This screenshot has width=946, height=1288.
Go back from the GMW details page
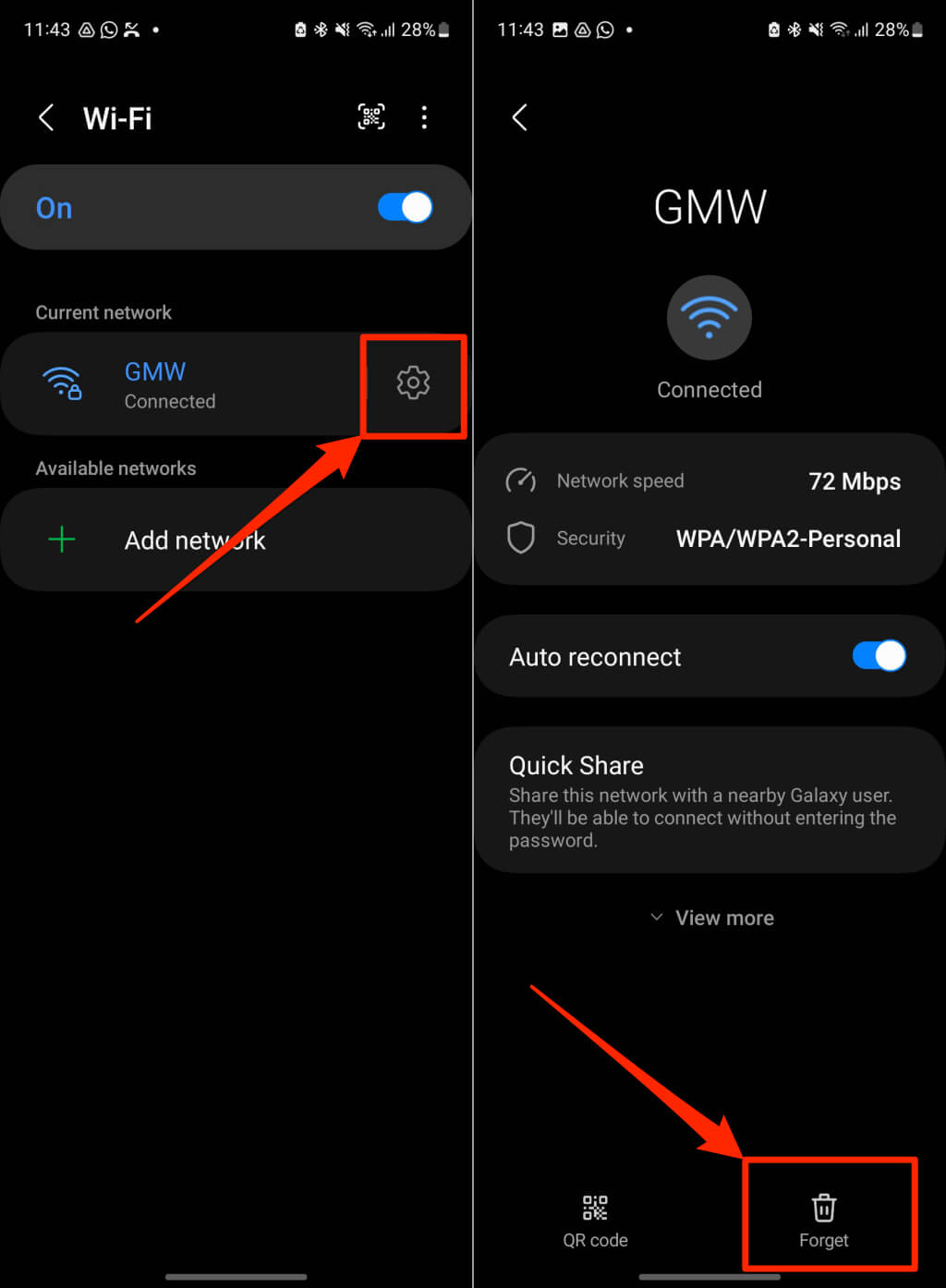tap(520, 117)
